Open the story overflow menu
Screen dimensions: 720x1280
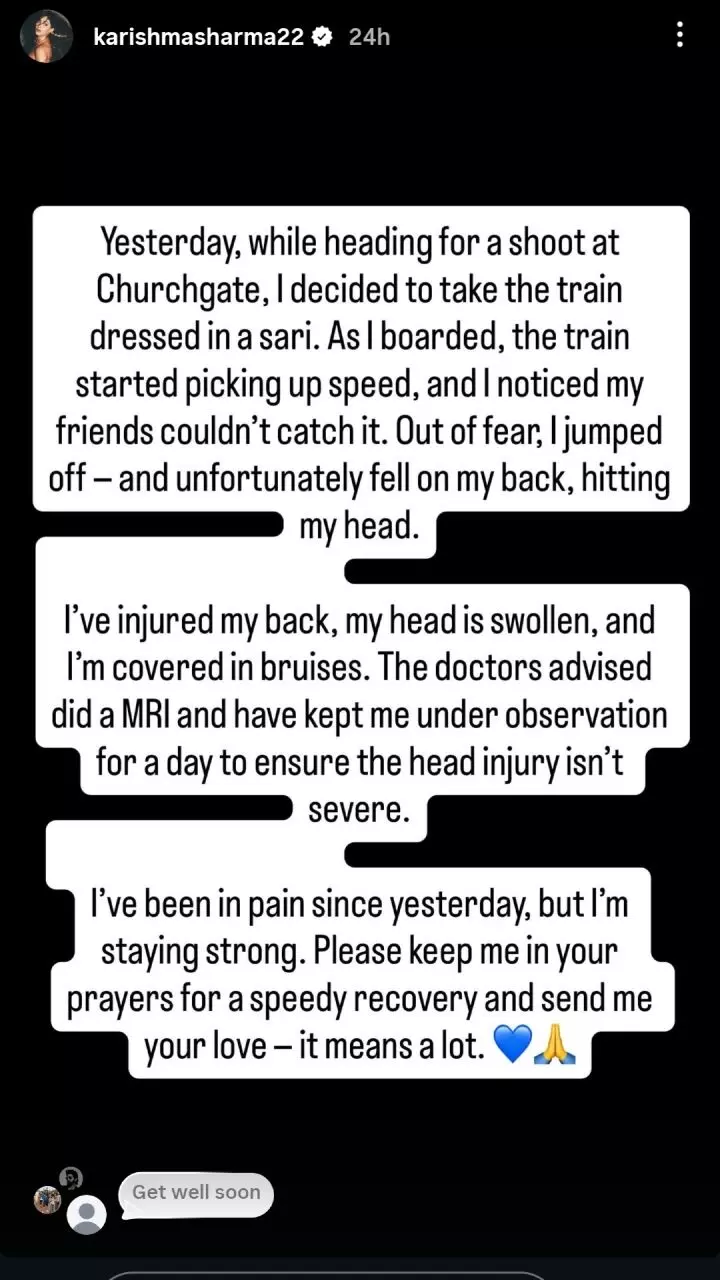coord(680,36)
